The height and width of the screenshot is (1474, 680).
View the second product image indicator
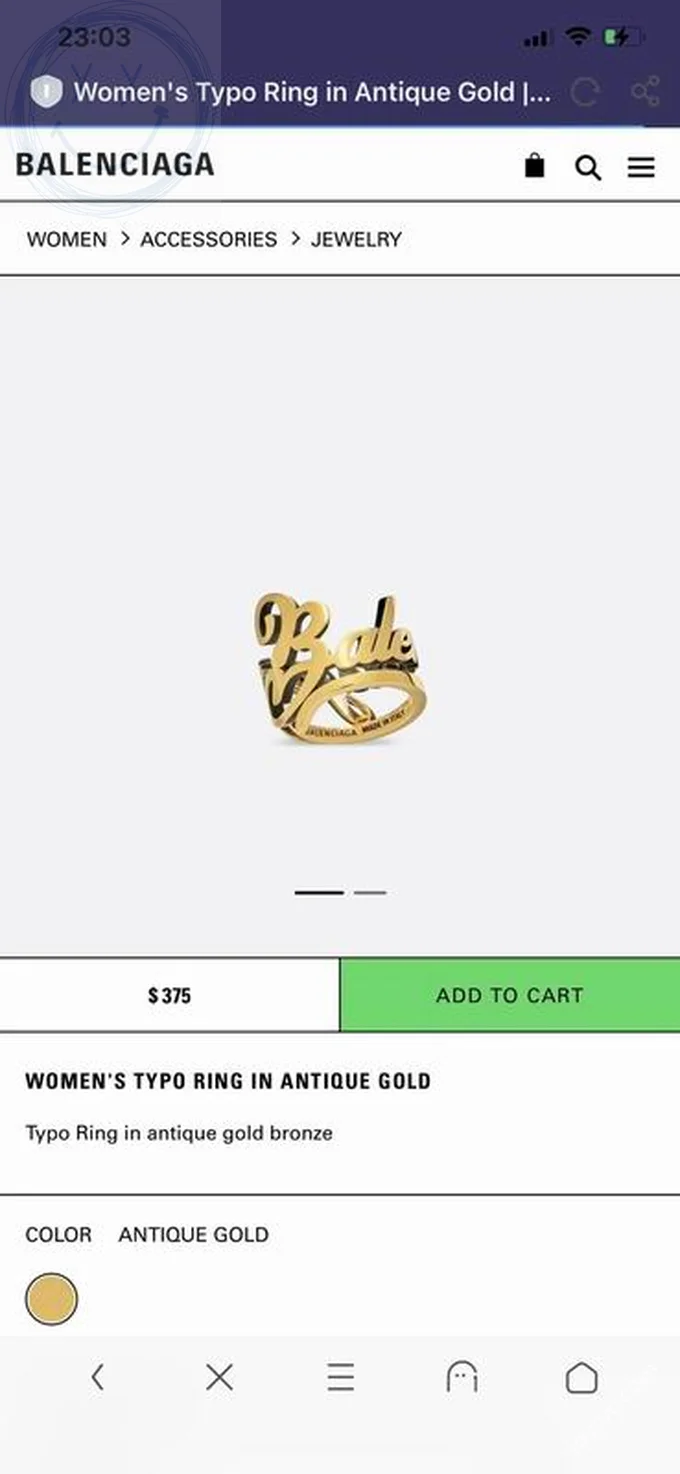(370, 892)
